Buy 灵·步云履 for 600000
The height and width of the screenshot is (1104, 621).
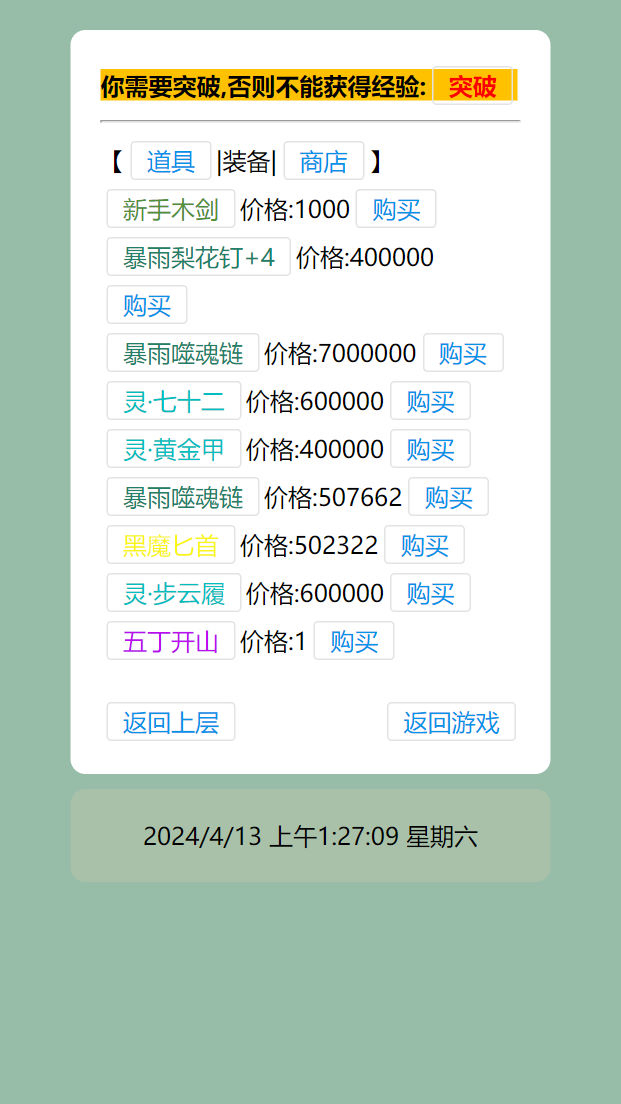(x=430, y=592)
